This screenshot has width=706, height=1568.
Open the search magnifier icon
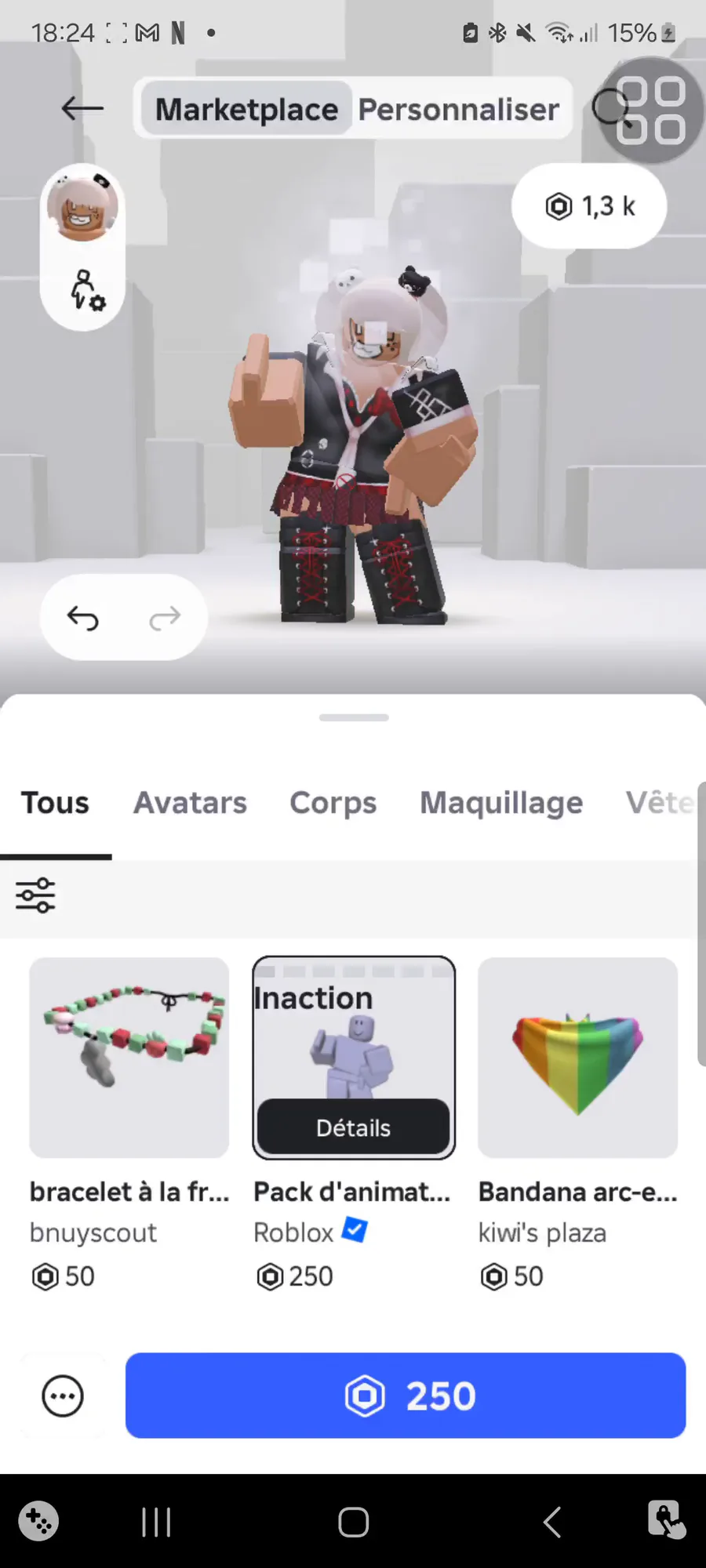tap(611, 108)
